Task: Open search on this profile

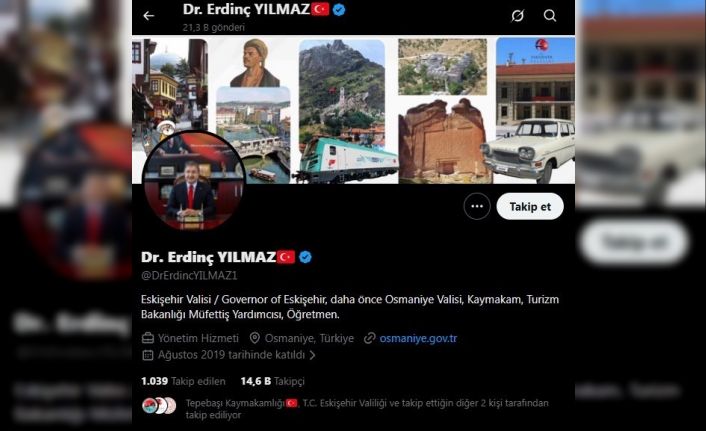Action: 550,16
